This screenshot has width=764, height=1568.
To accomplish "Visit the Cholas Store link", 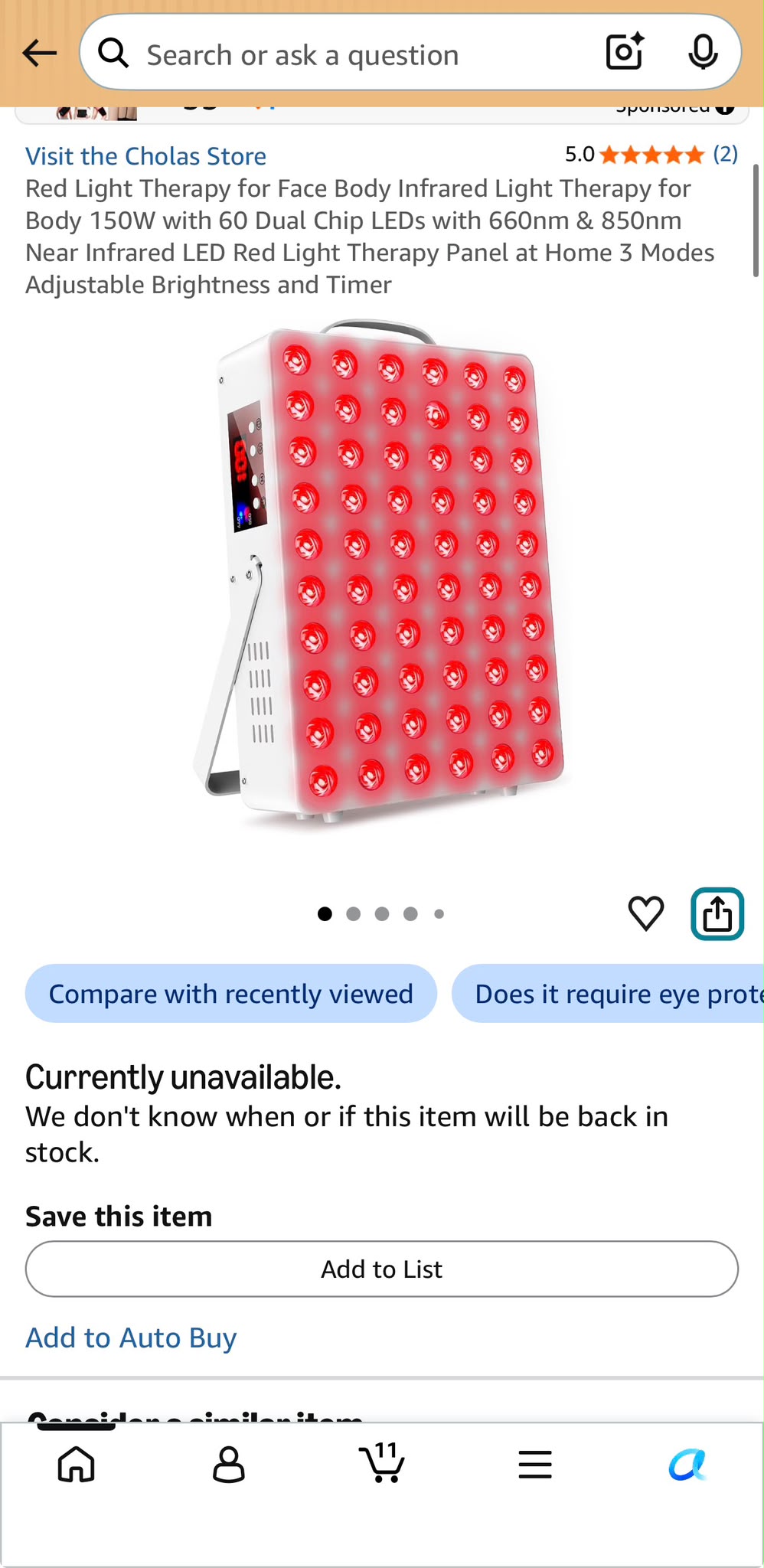I will (x=146, y=156).
